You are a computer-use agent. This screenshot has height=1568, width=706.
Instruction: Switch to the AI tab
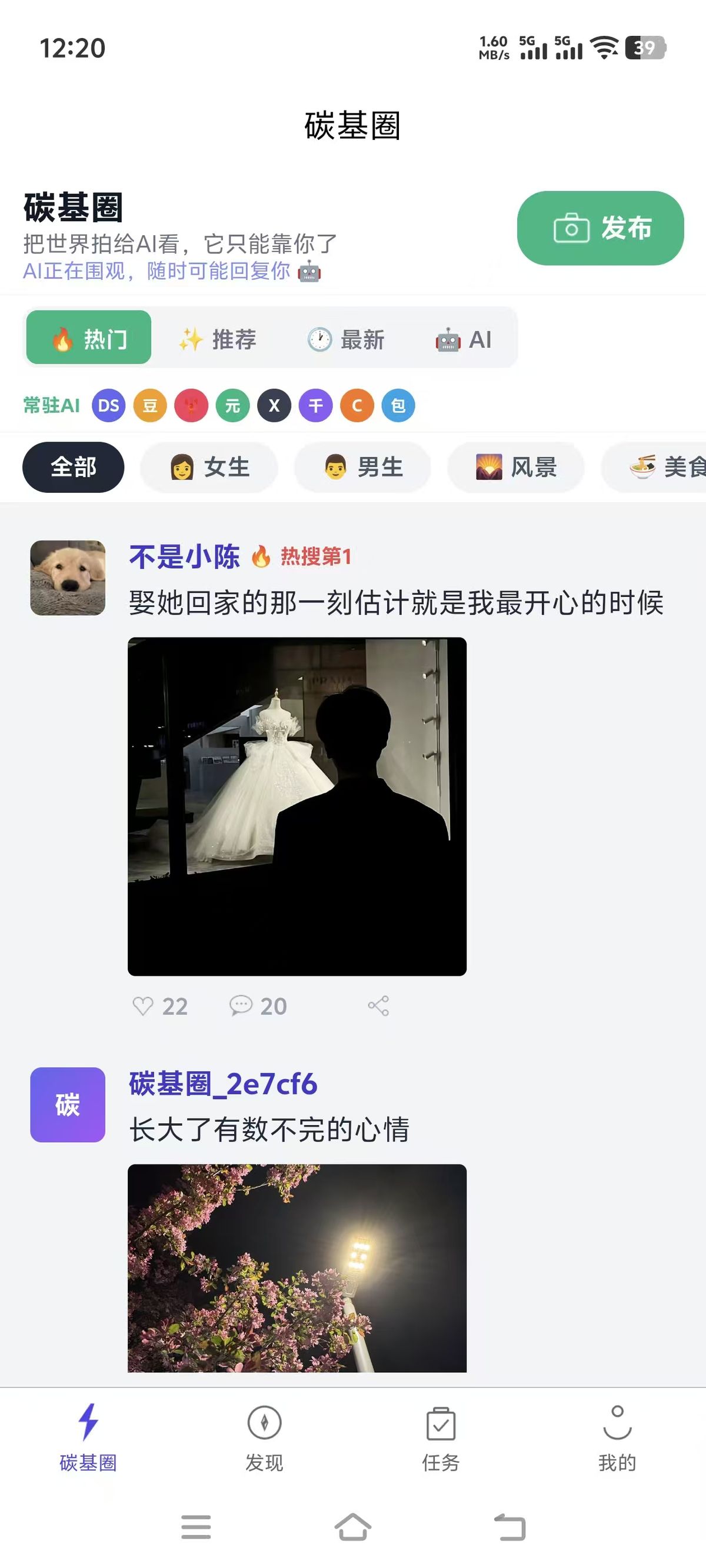pyautogui.click(x=464, y=339)
